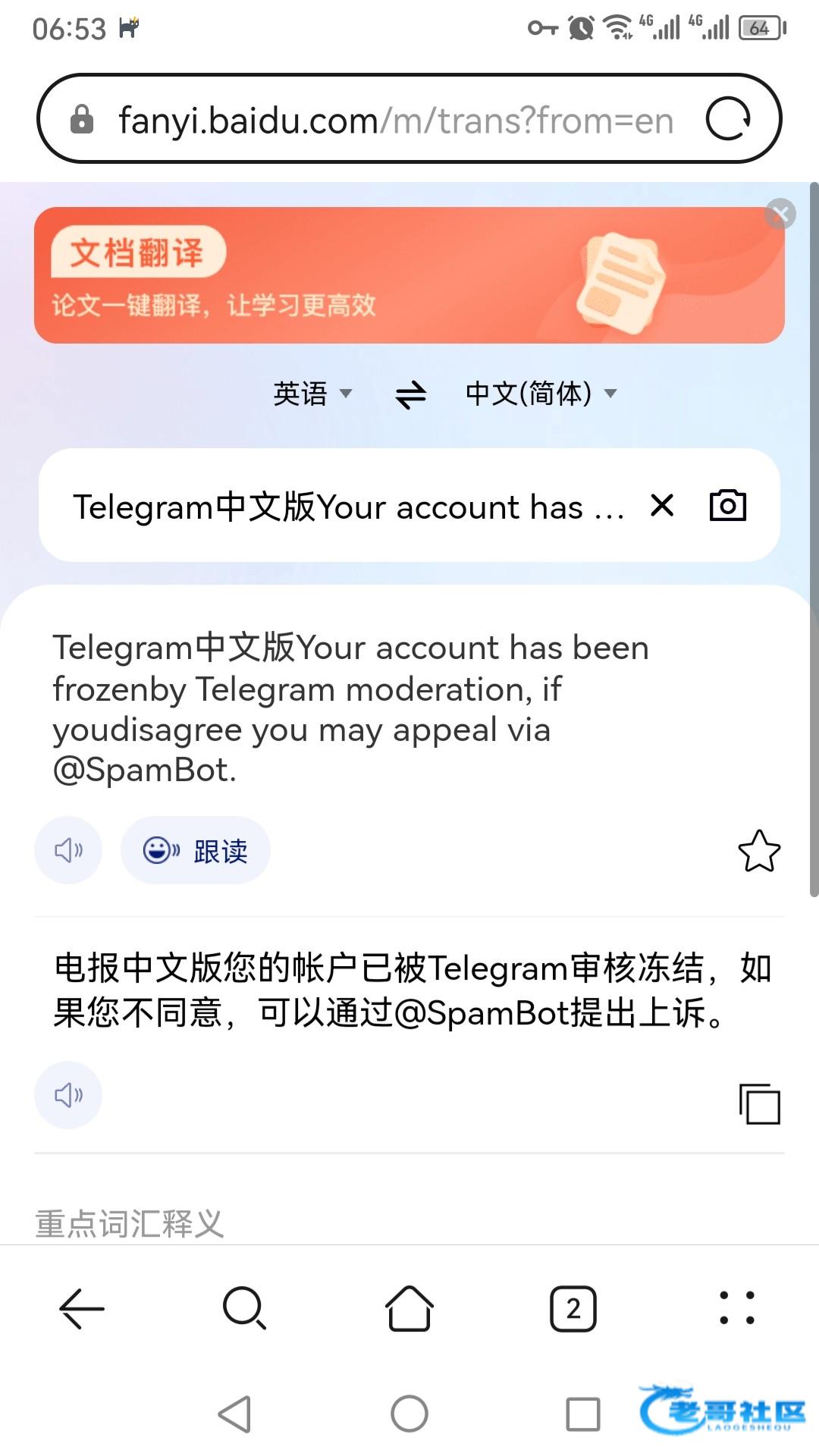The height and width of the screenshot is (1456, 819).
Task: Star this translation as favorite
Action: 758,851
